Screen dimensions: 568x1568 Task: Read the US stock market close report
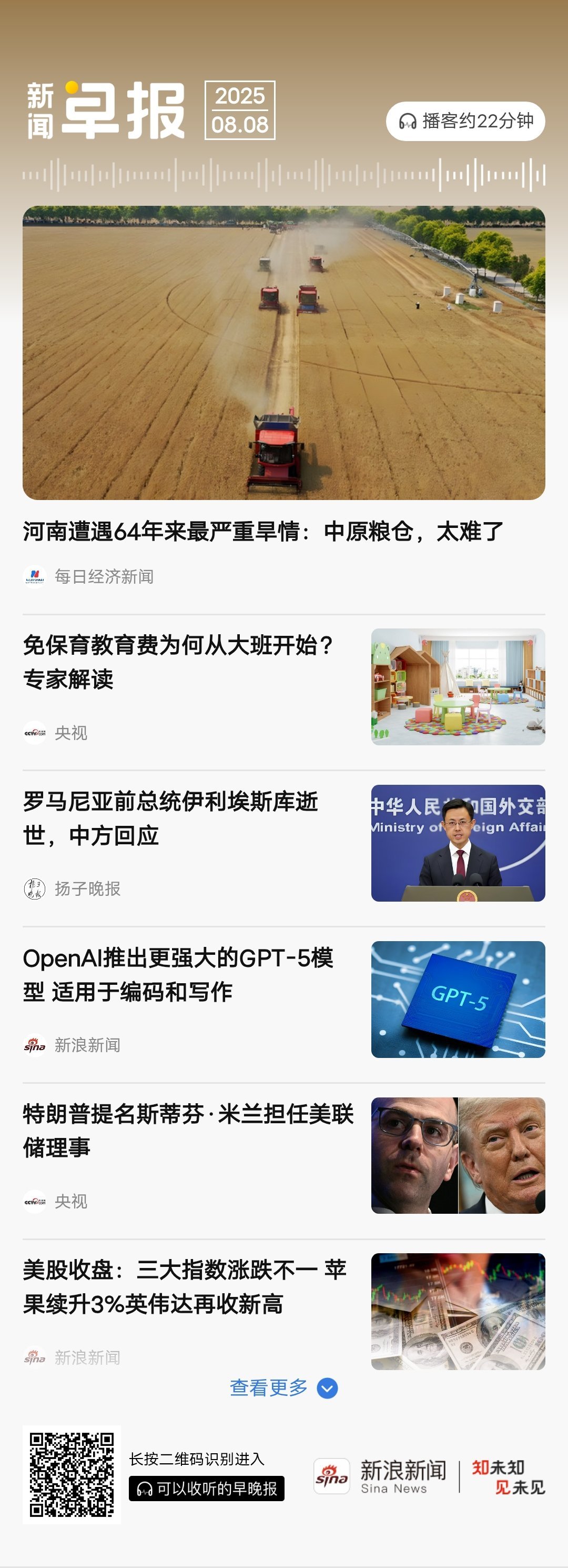point(184,1286)
